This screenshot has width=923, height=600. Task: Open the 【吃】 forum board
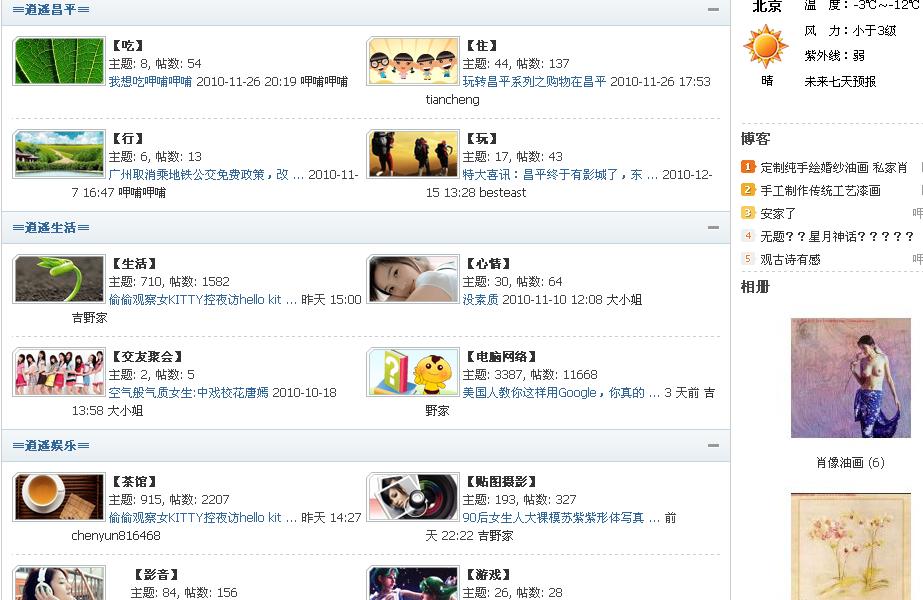point(127,46)
